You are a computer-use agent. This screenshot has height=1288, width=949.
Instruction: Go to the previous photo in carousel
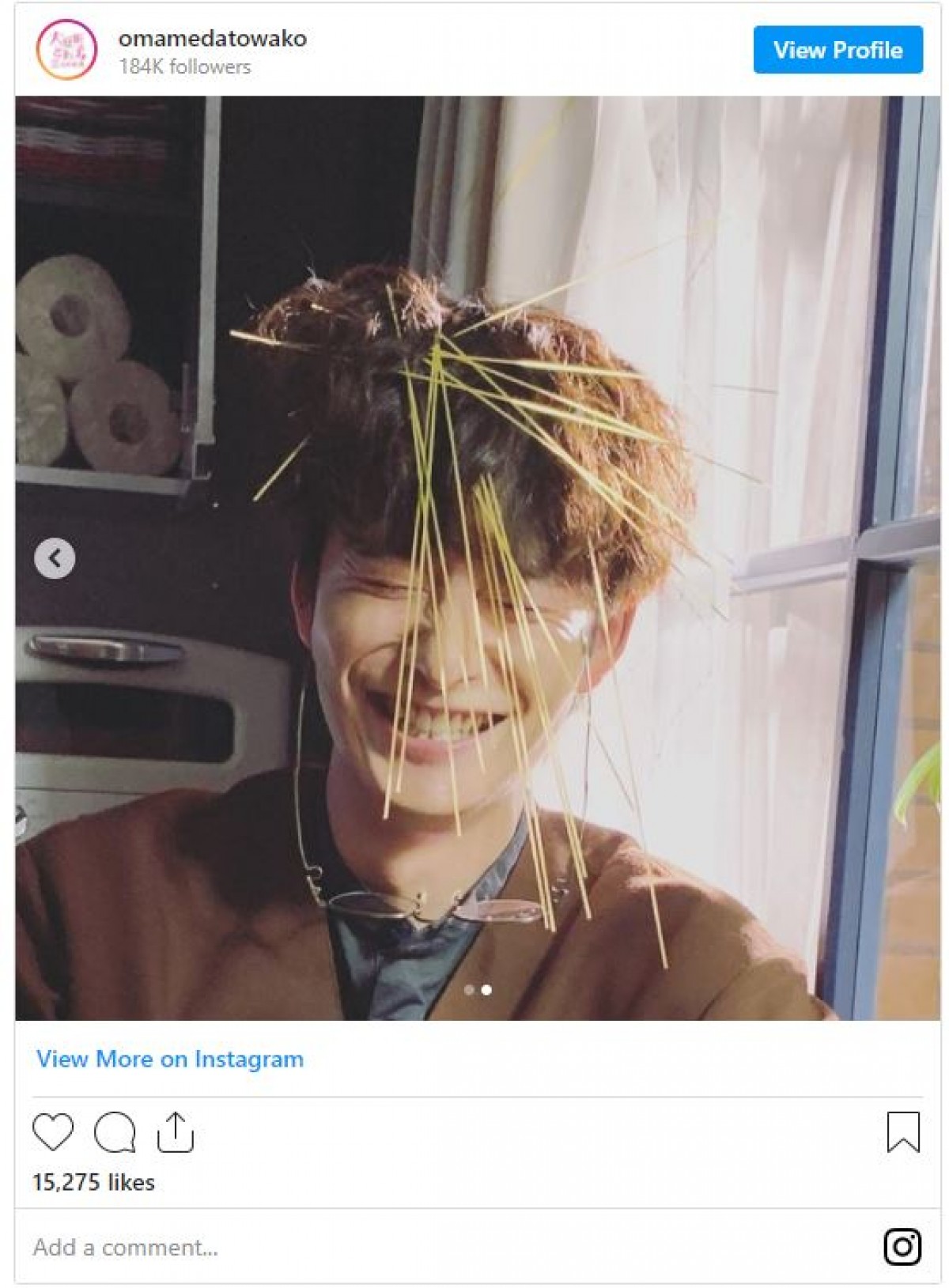pyautogui.click(x=55, y=558)
